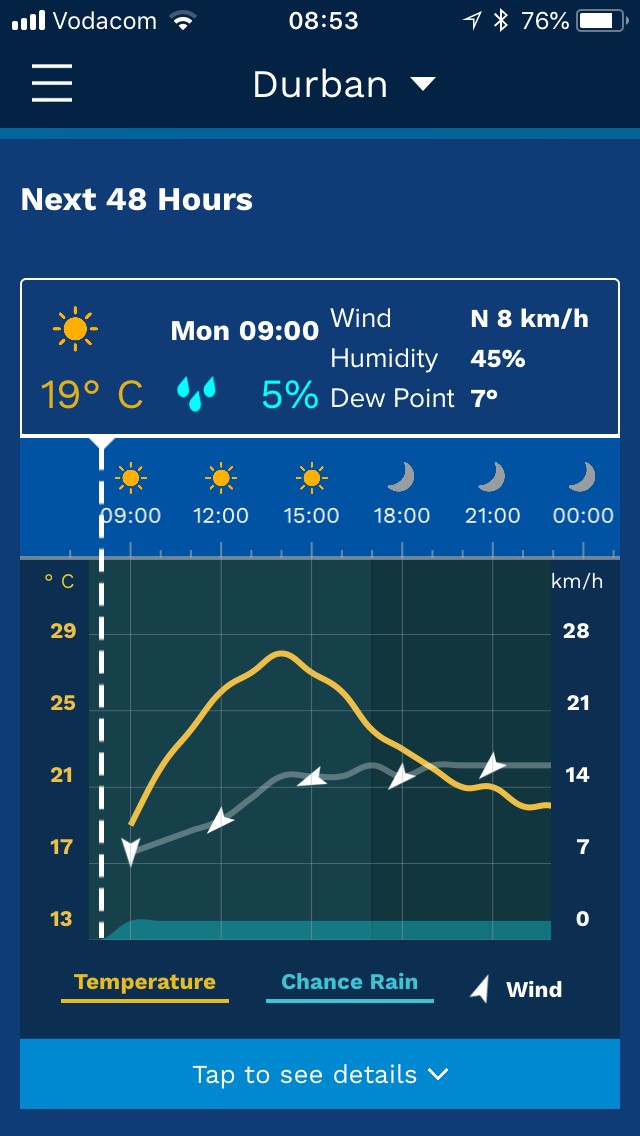Toggle the Temperature line on chart
The image size is (640, 1136).
pyautogui.click(x=145, y=983)
